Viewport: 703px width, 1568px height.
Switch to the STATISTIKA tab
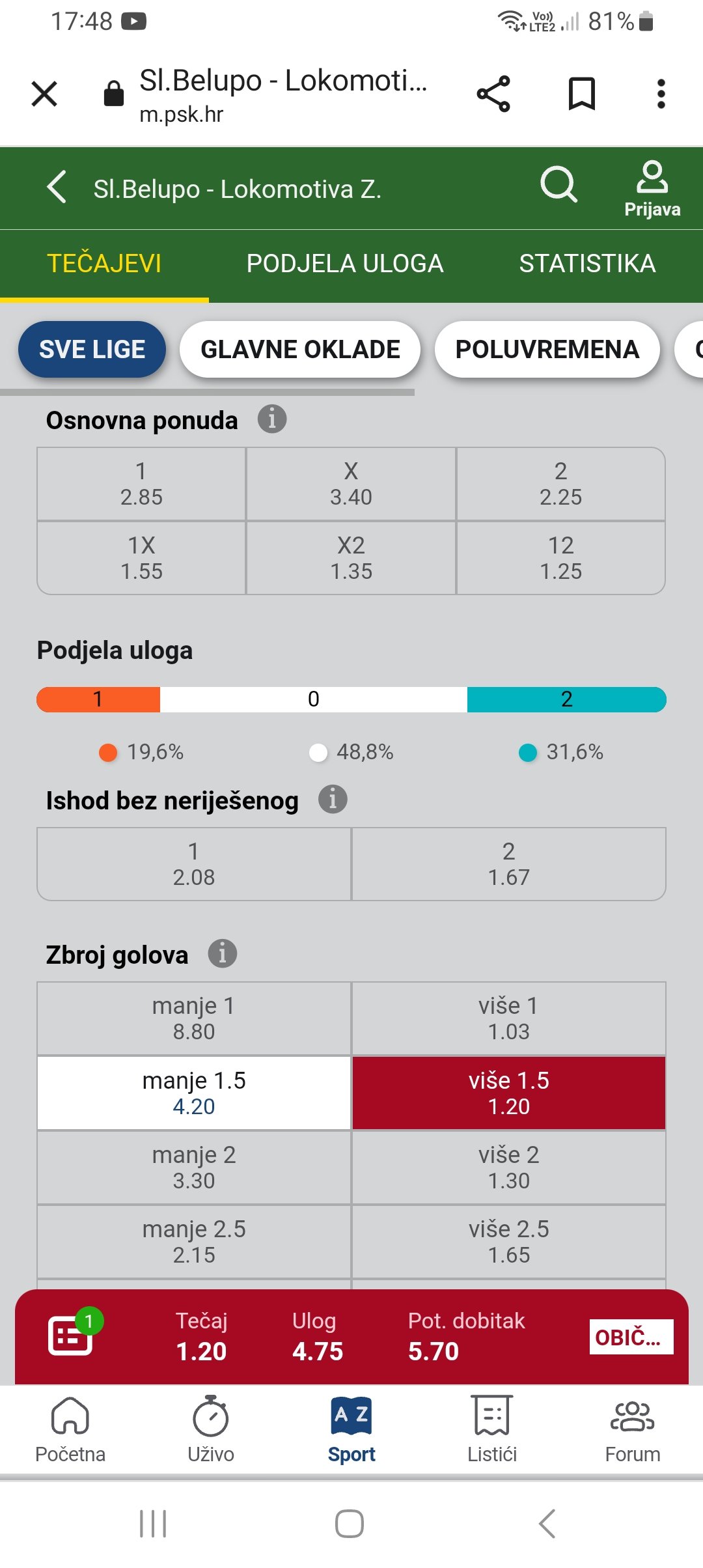tap(587, 264)
